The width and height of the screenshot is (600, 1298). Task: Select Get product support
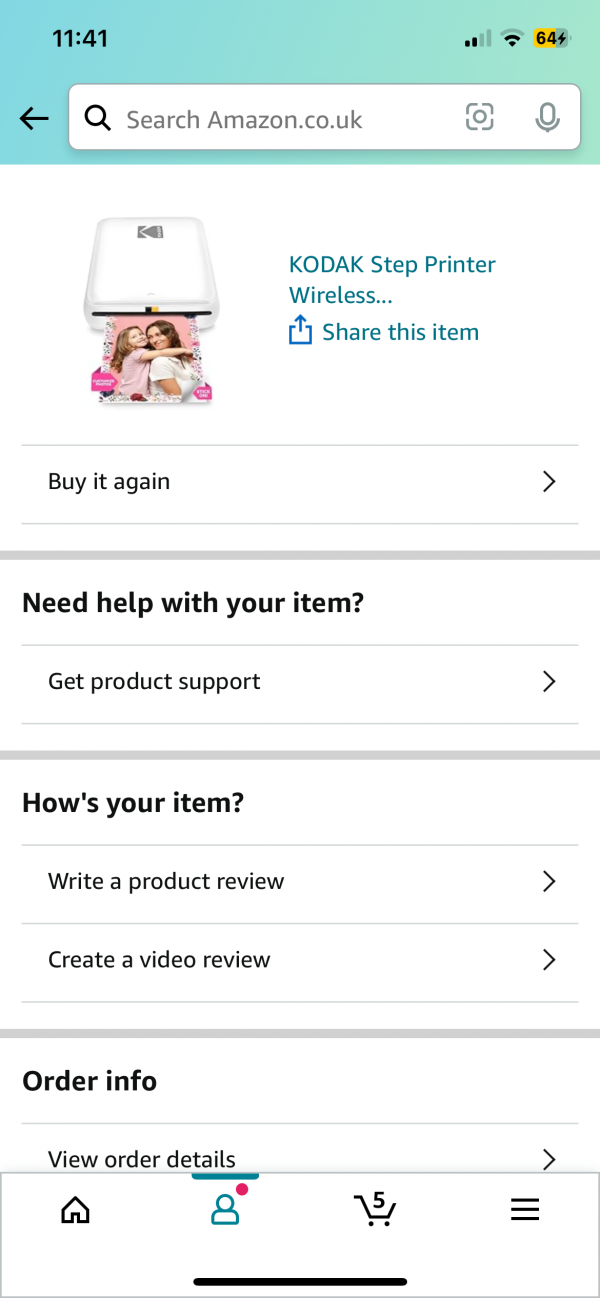click(300, 682)
